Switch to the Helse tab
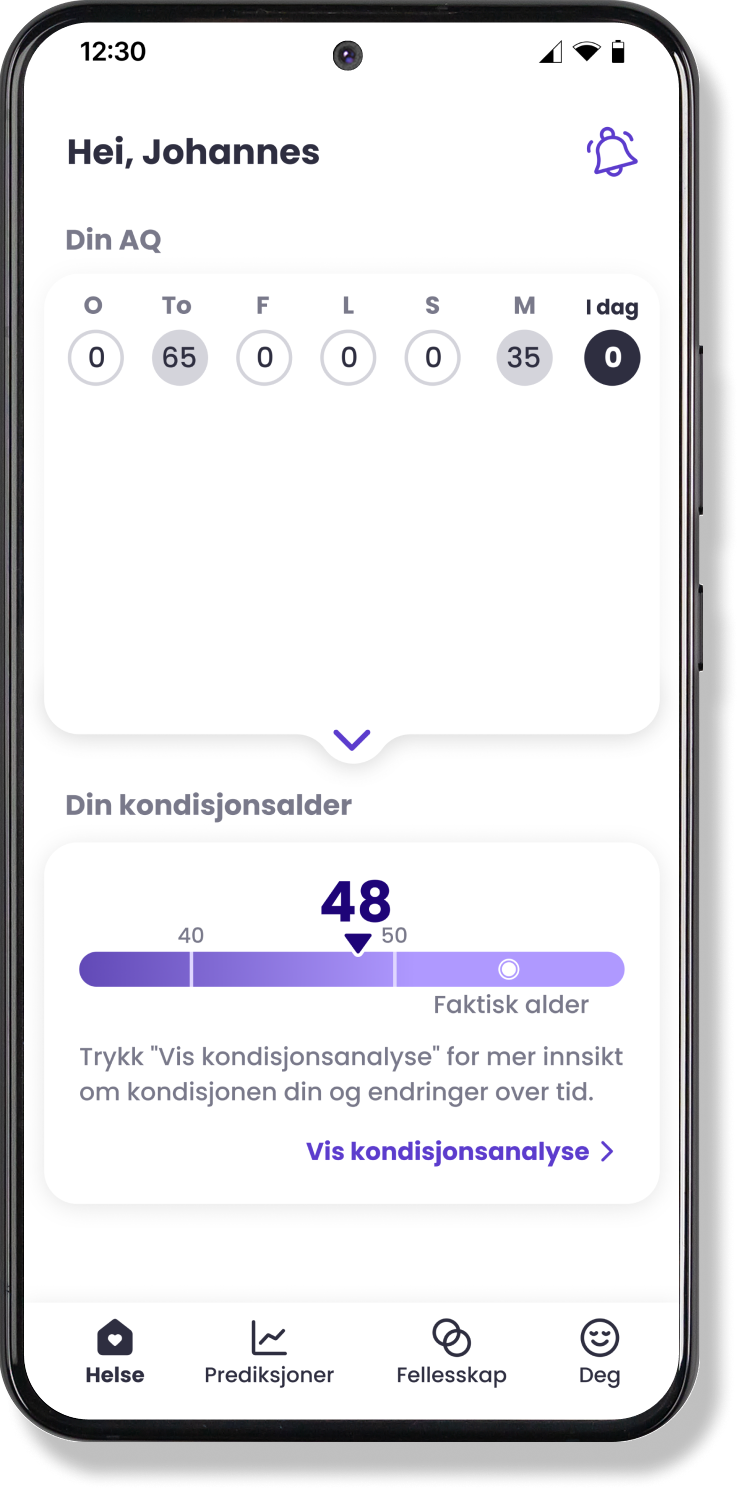 click(115, 1352)
